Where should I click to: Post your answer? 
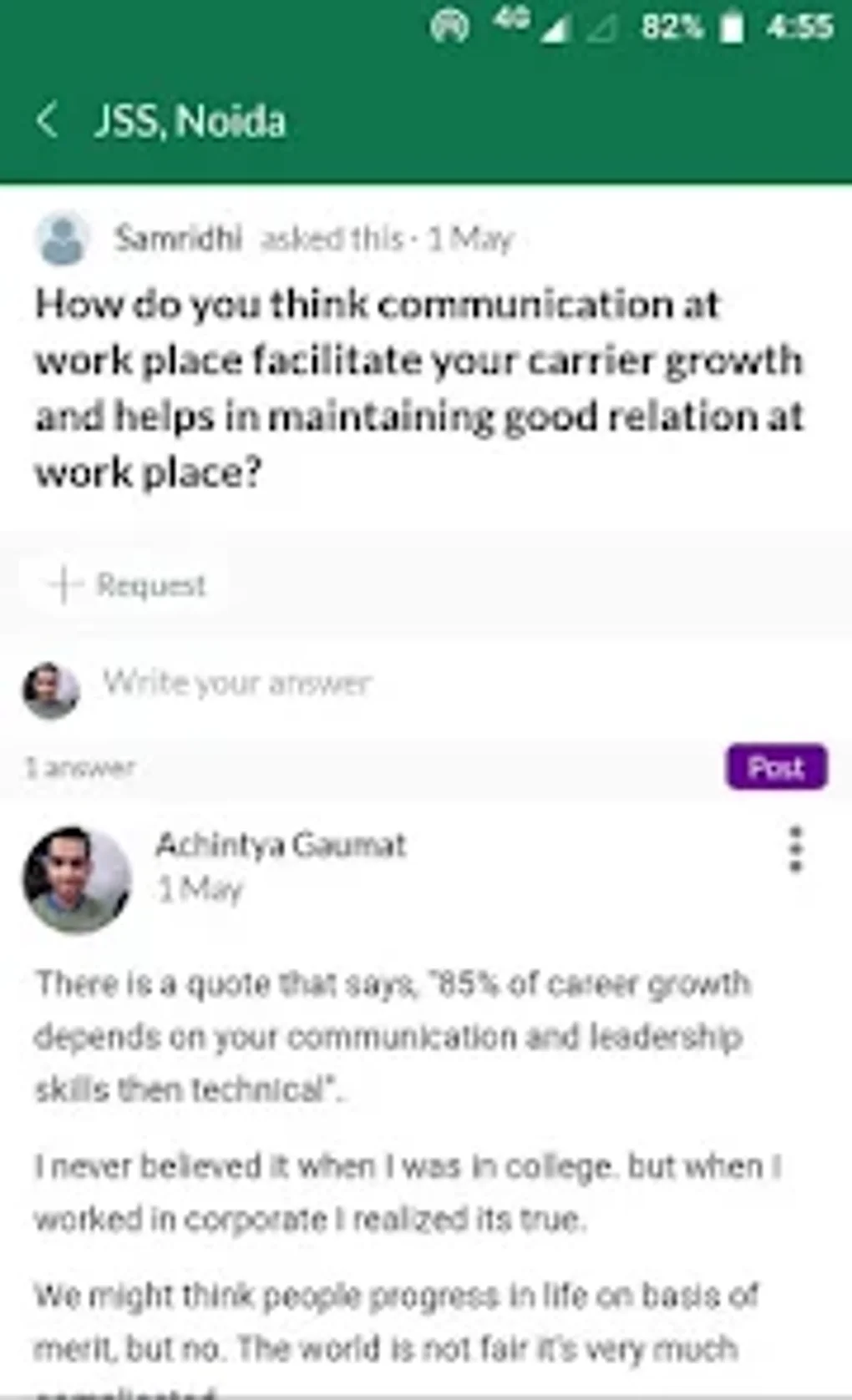tap(776, 766)
